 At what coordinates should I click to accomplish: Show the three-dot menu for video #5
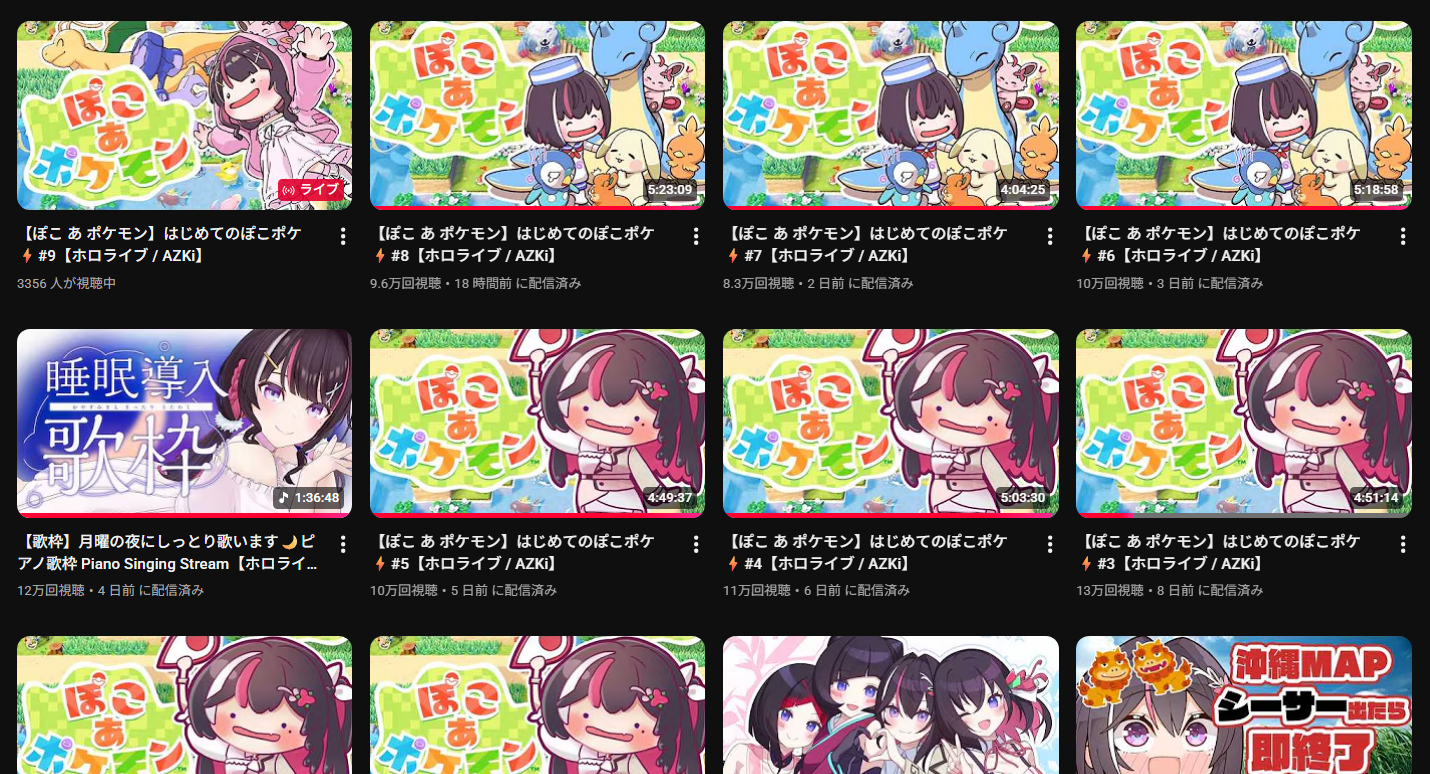point(696,544)
